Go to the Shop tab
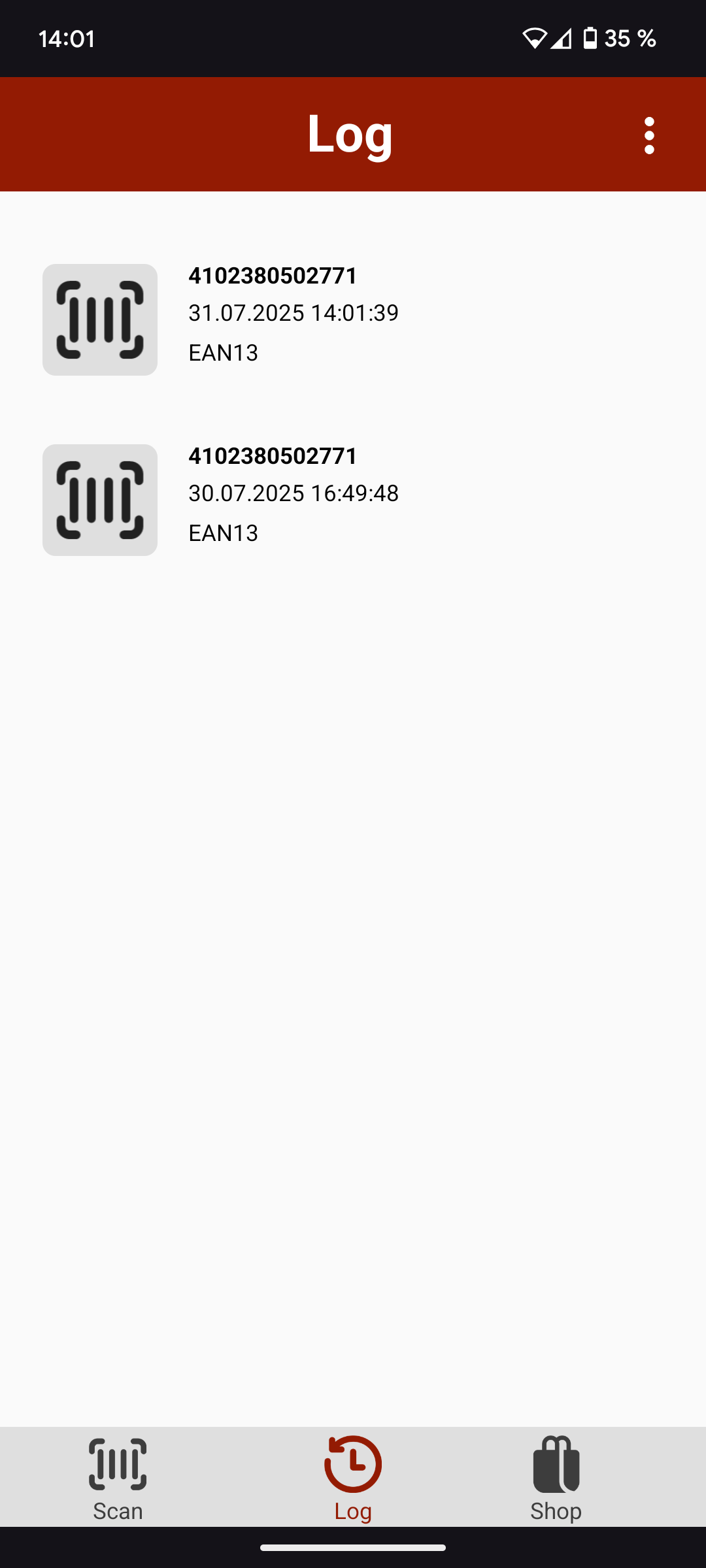 coord(556,1478)
